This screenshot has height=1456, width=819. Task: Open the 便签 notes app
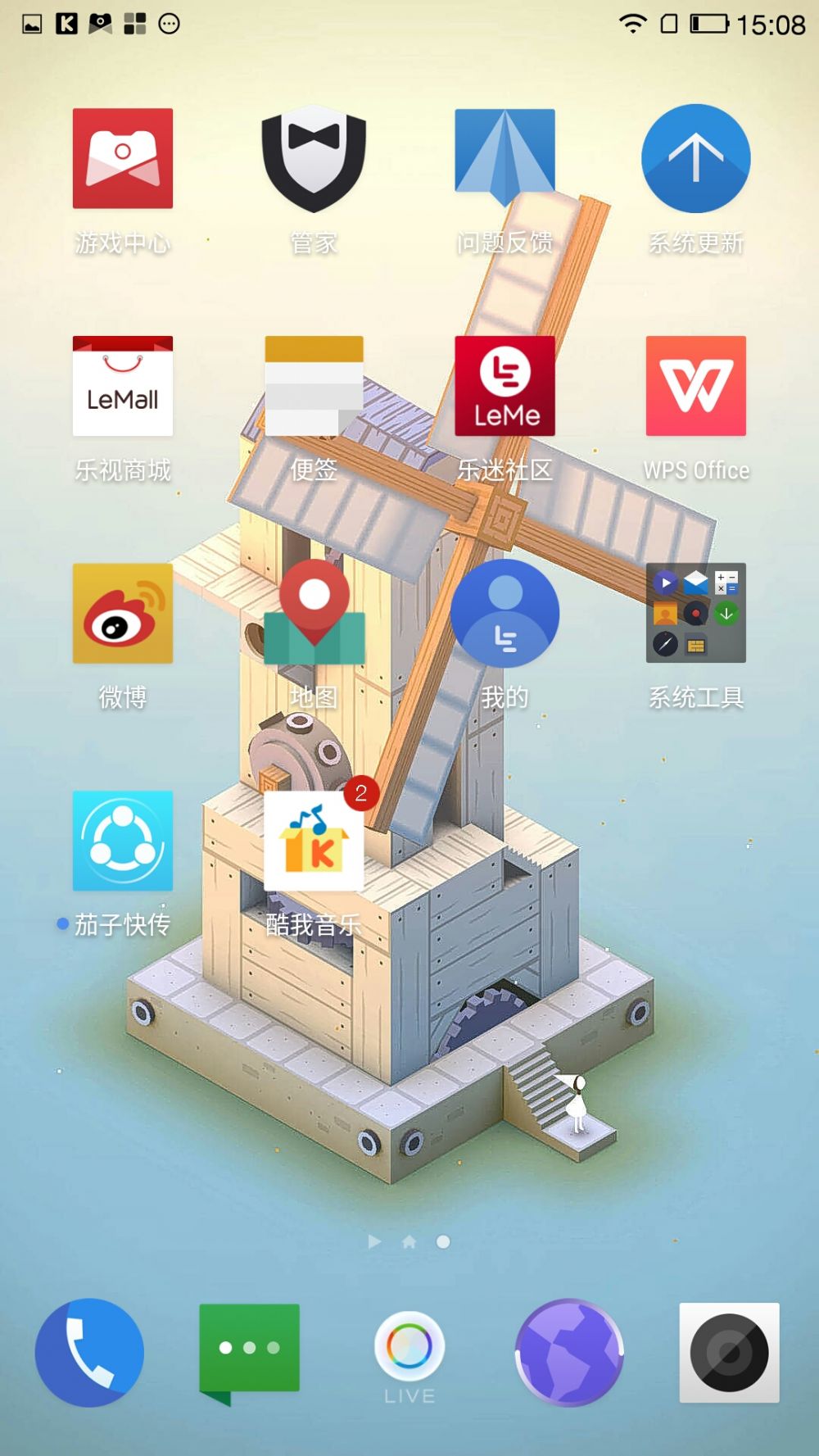314,386
